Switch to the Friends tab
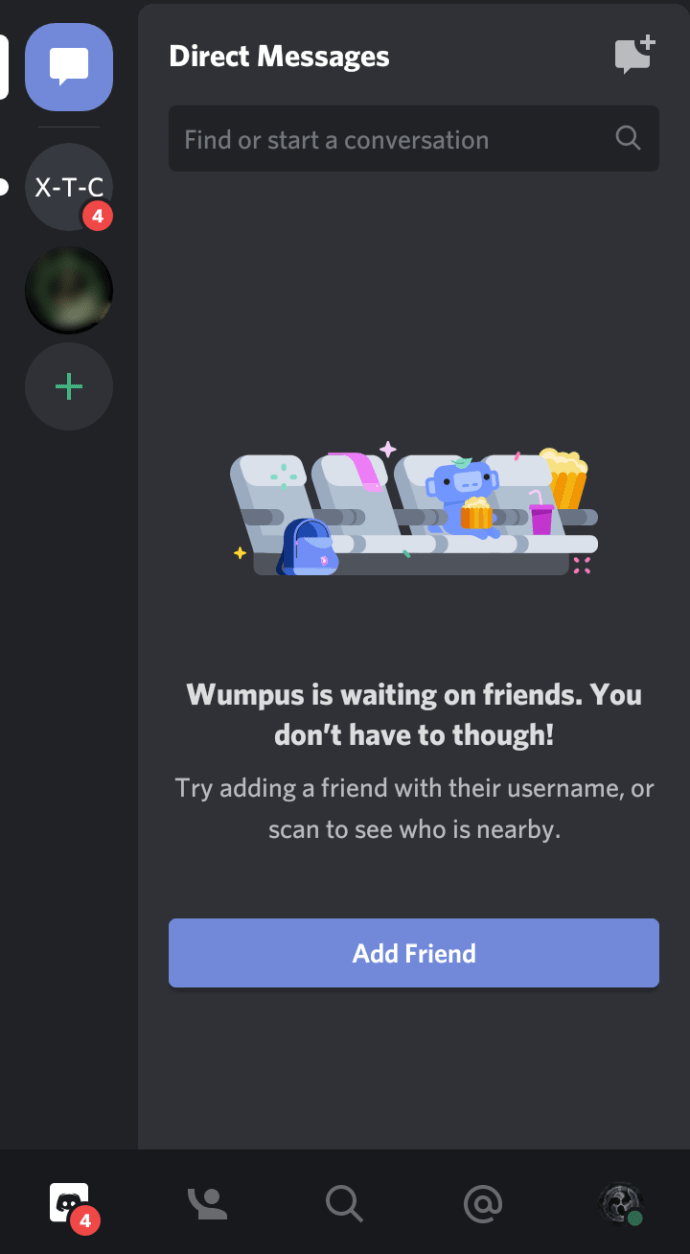This screenshot has height=1254, width=690. tap(207, 1203)
